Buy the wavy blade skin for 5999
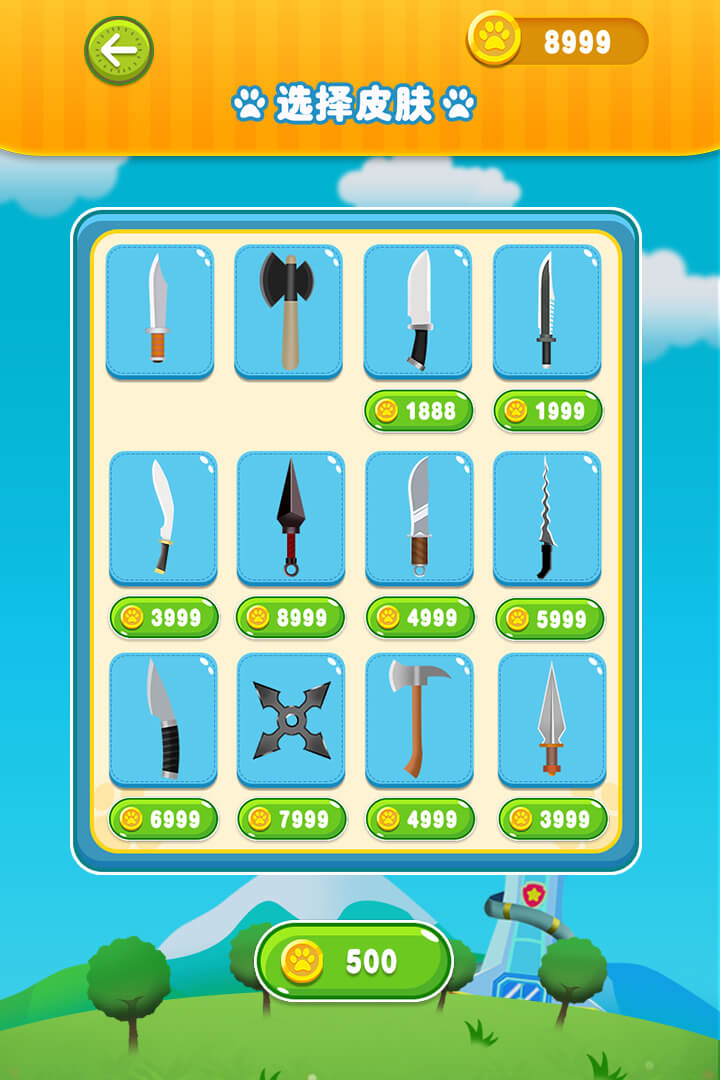 549,619
